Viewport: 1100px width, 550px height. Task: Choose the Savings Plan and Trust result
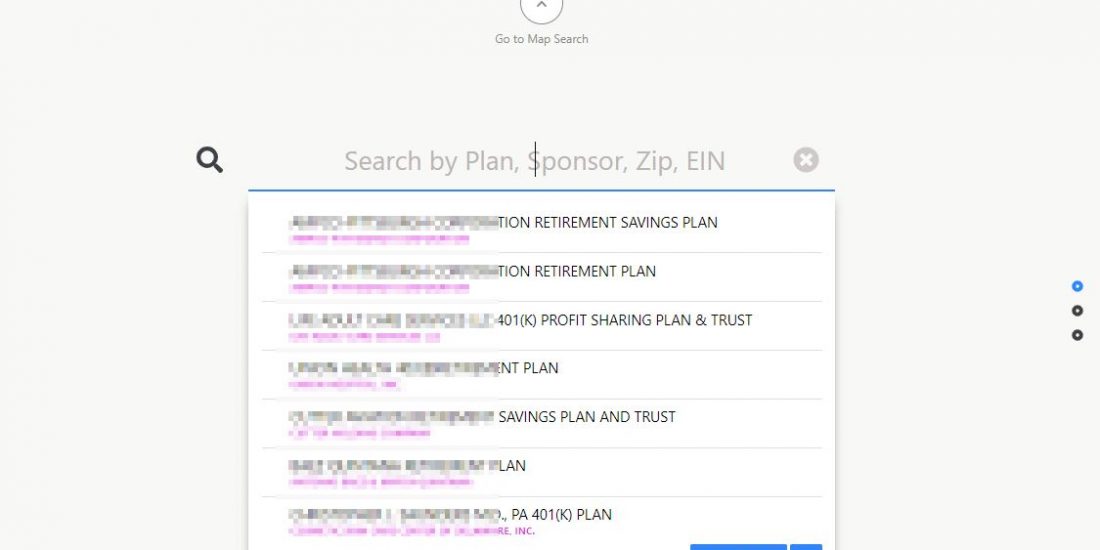point(541,421)
